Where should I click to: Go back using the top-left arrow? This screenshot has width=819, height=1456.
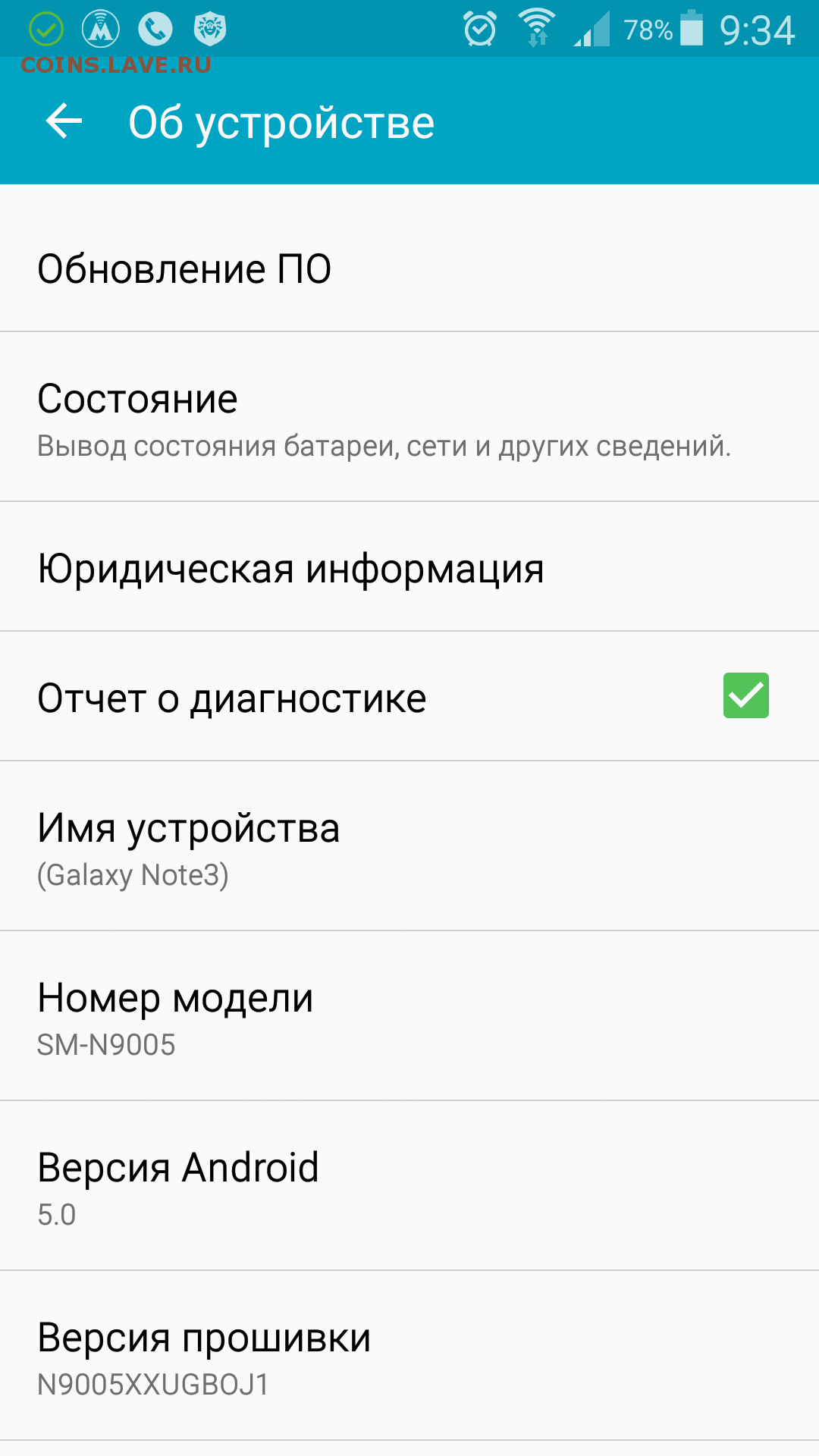pos(64,121)
